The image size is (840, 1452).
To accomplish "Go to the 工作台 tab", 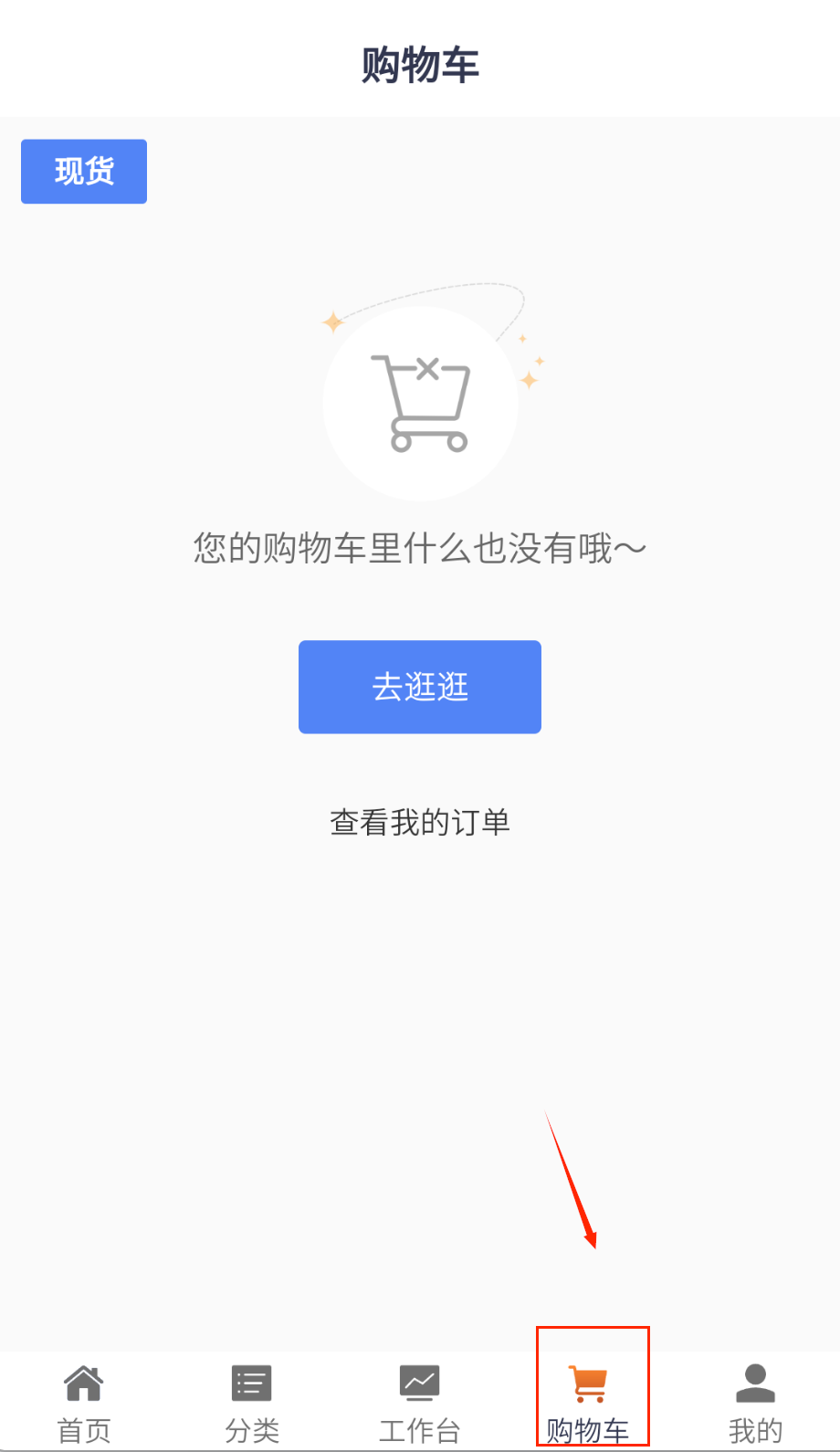I will point(420,1402).
